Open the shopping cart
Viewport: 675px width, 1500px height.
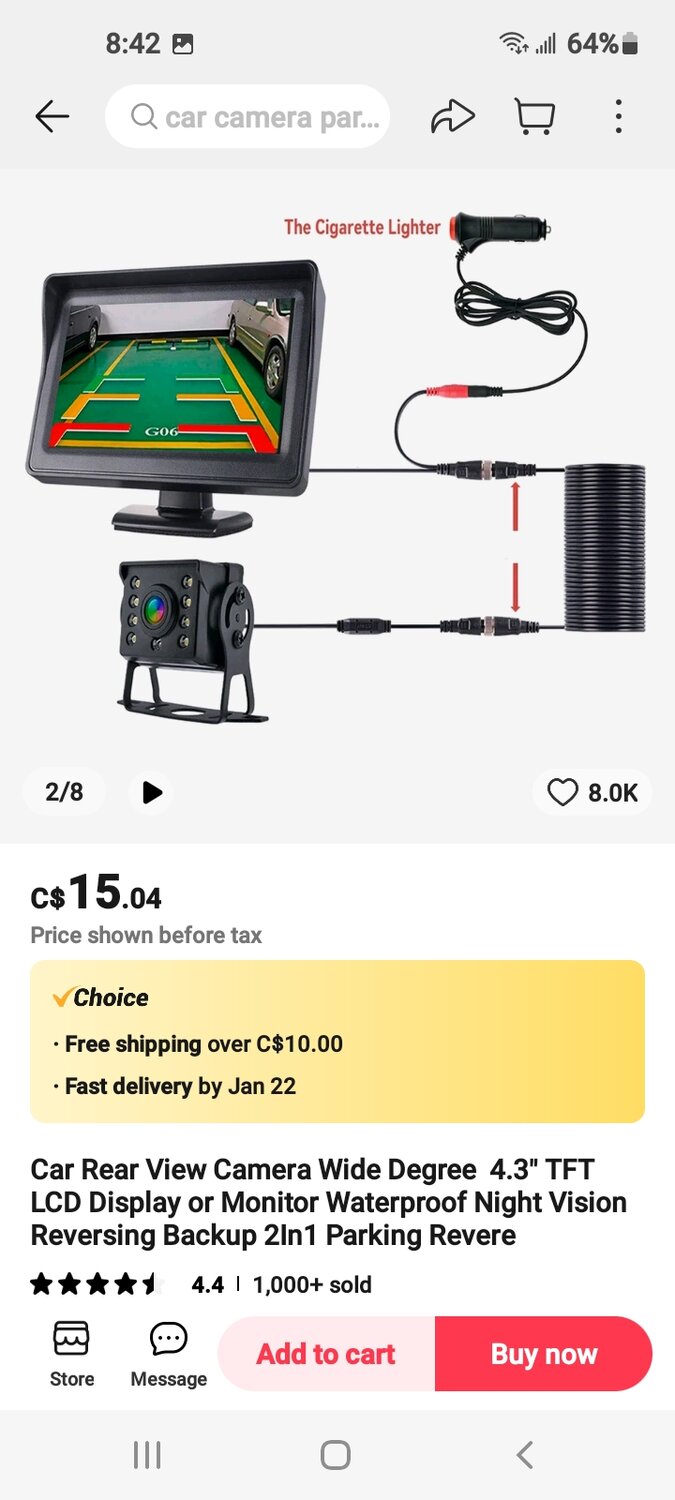[535, 117]
